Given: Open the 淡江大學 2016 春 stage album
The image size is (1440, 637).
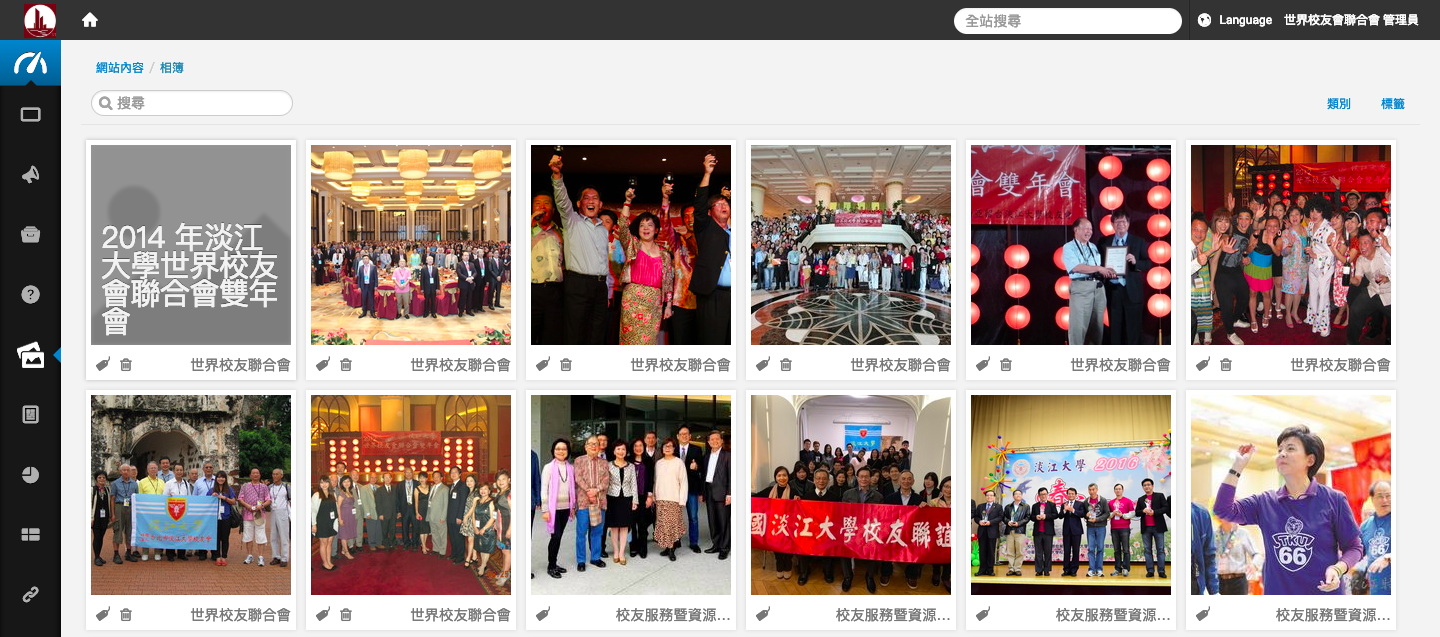Looking at the screenshot, I should click(x=1071, y=495).
